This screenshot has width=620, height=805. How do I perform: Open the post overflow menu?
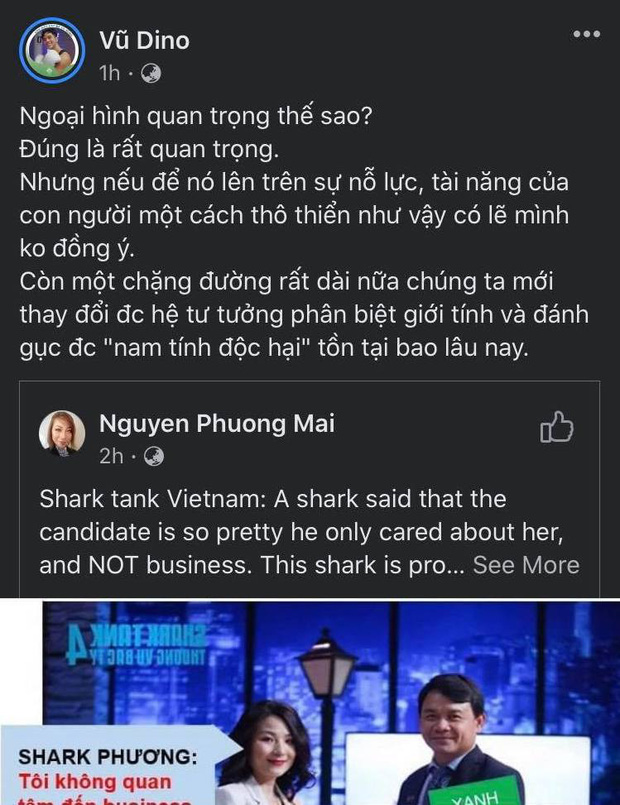[586, 35]
